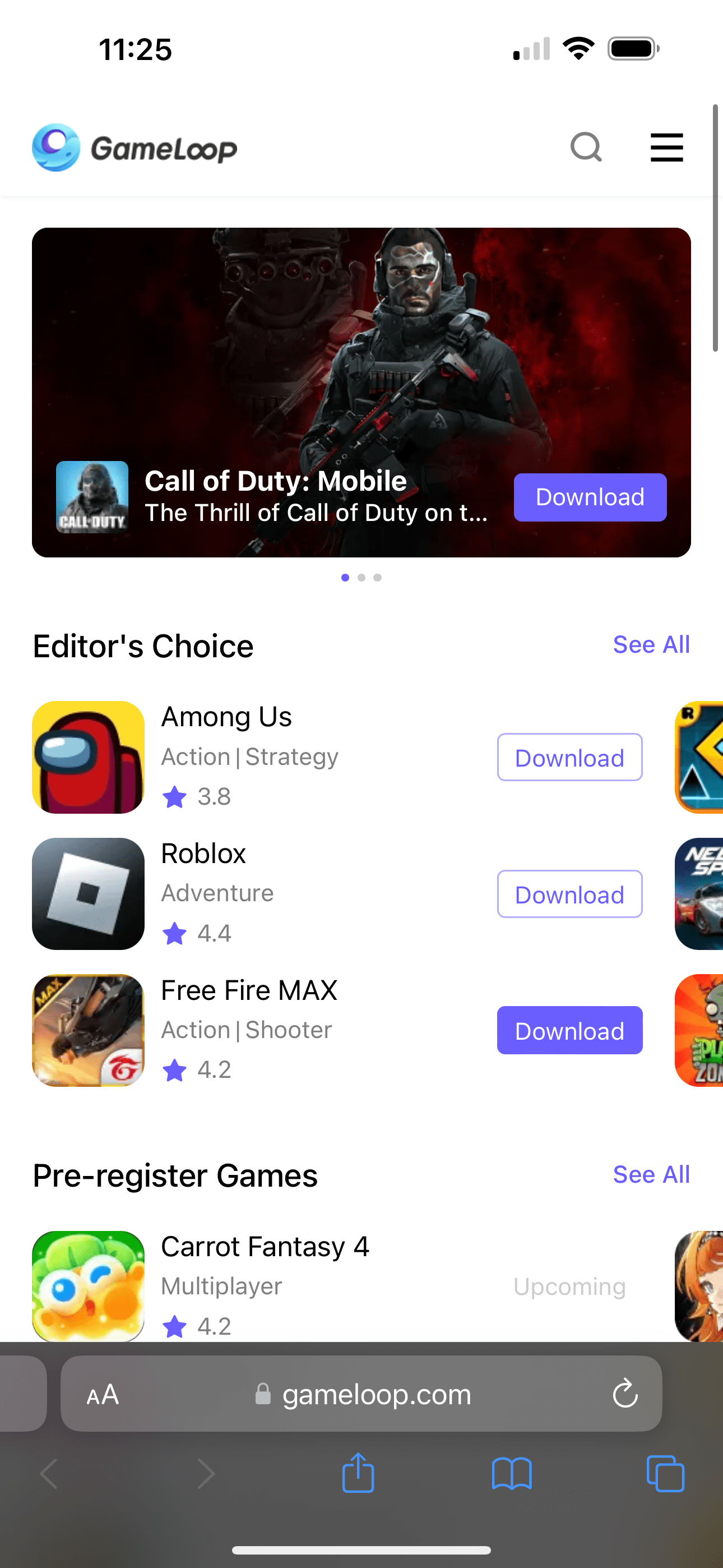Image resolution: width=723 pixels, height=1568 pixels.
Task: Open the GameLoop logo home link
Action: (x=135, y=148)
